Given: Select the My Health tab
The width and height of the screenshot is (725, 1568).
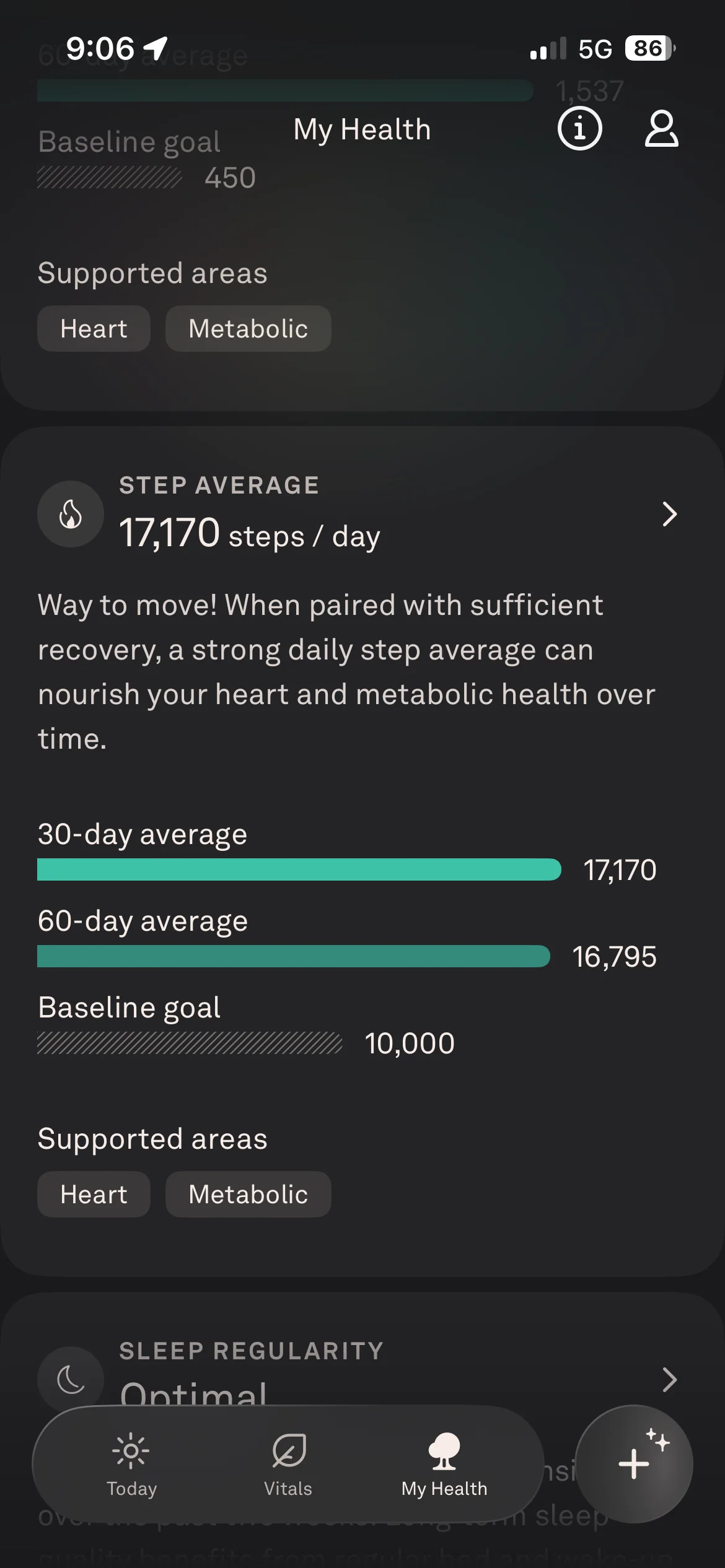Looking at the screenshot, I should [444, 1464].
